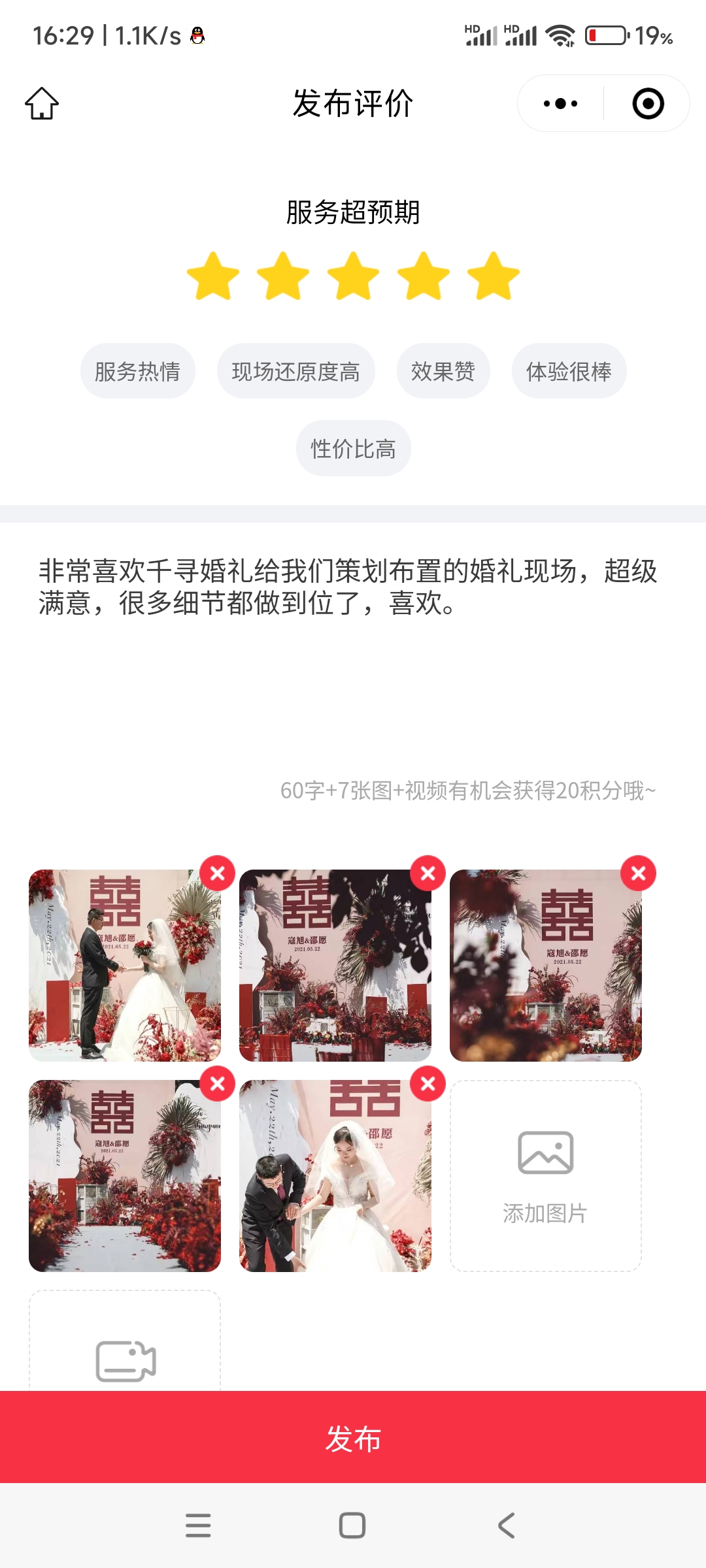Remove the fifth photo of bride close-up
The width and height of the screenshot is (706, 1568).
428,1084
